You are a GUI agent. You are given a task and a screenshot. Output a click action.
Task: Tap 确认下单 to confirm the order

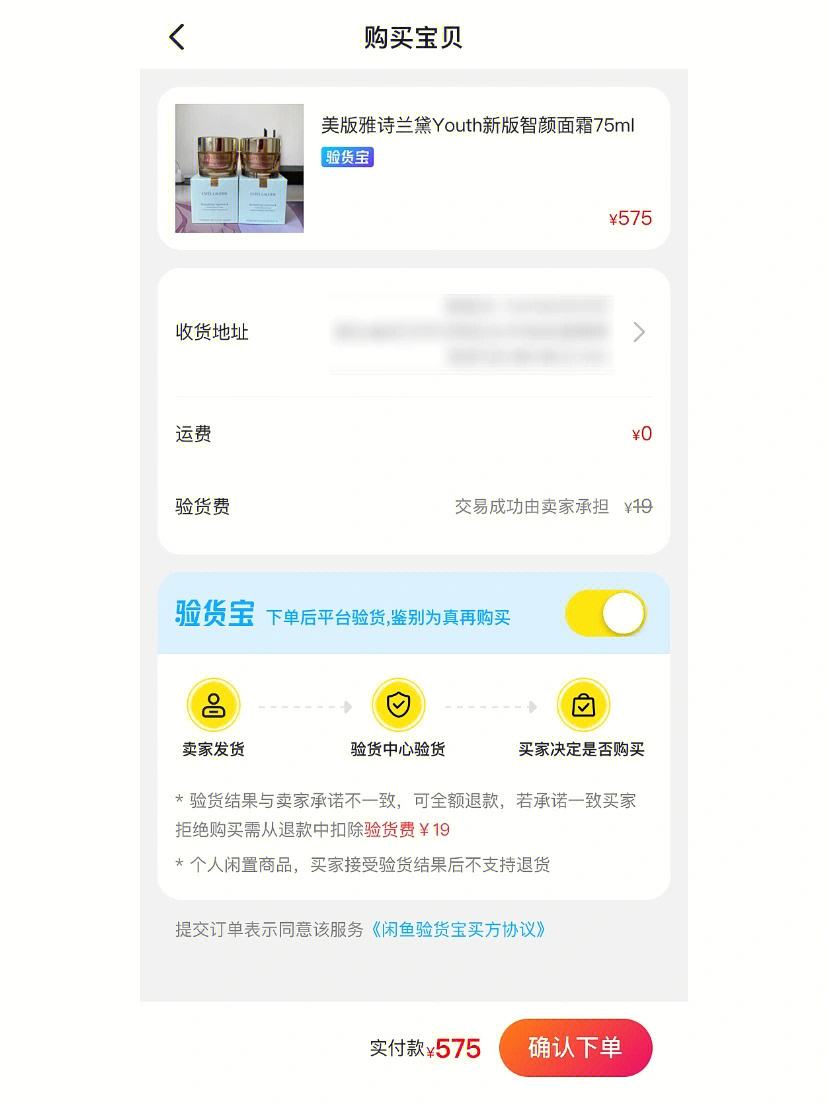[x=575, y=1047]
